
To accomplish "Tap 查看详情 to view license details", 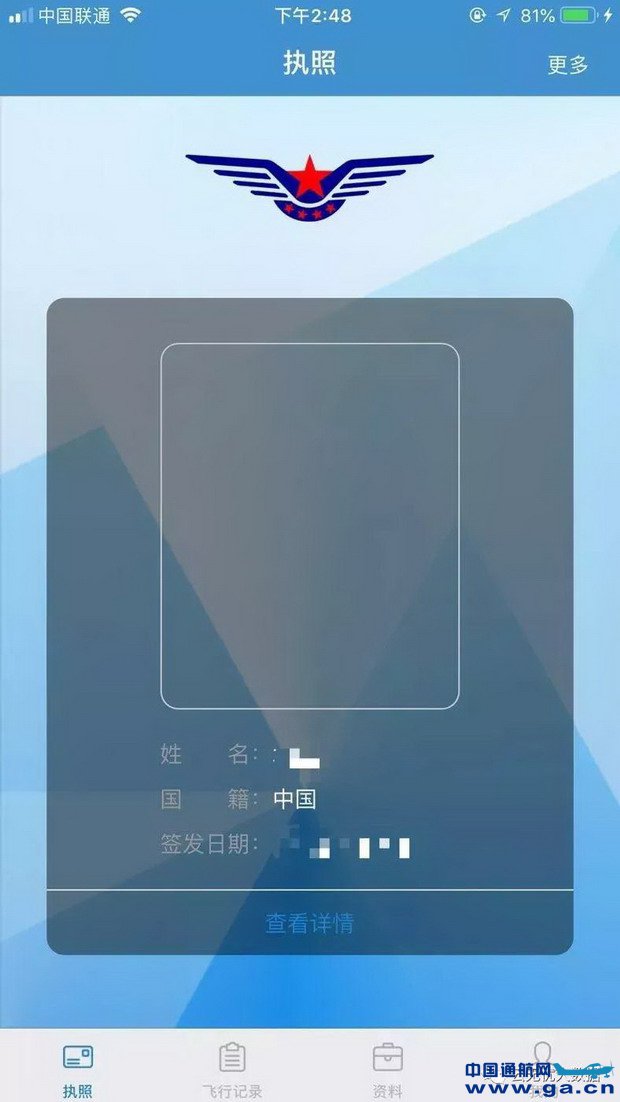I will click(309, 923).
